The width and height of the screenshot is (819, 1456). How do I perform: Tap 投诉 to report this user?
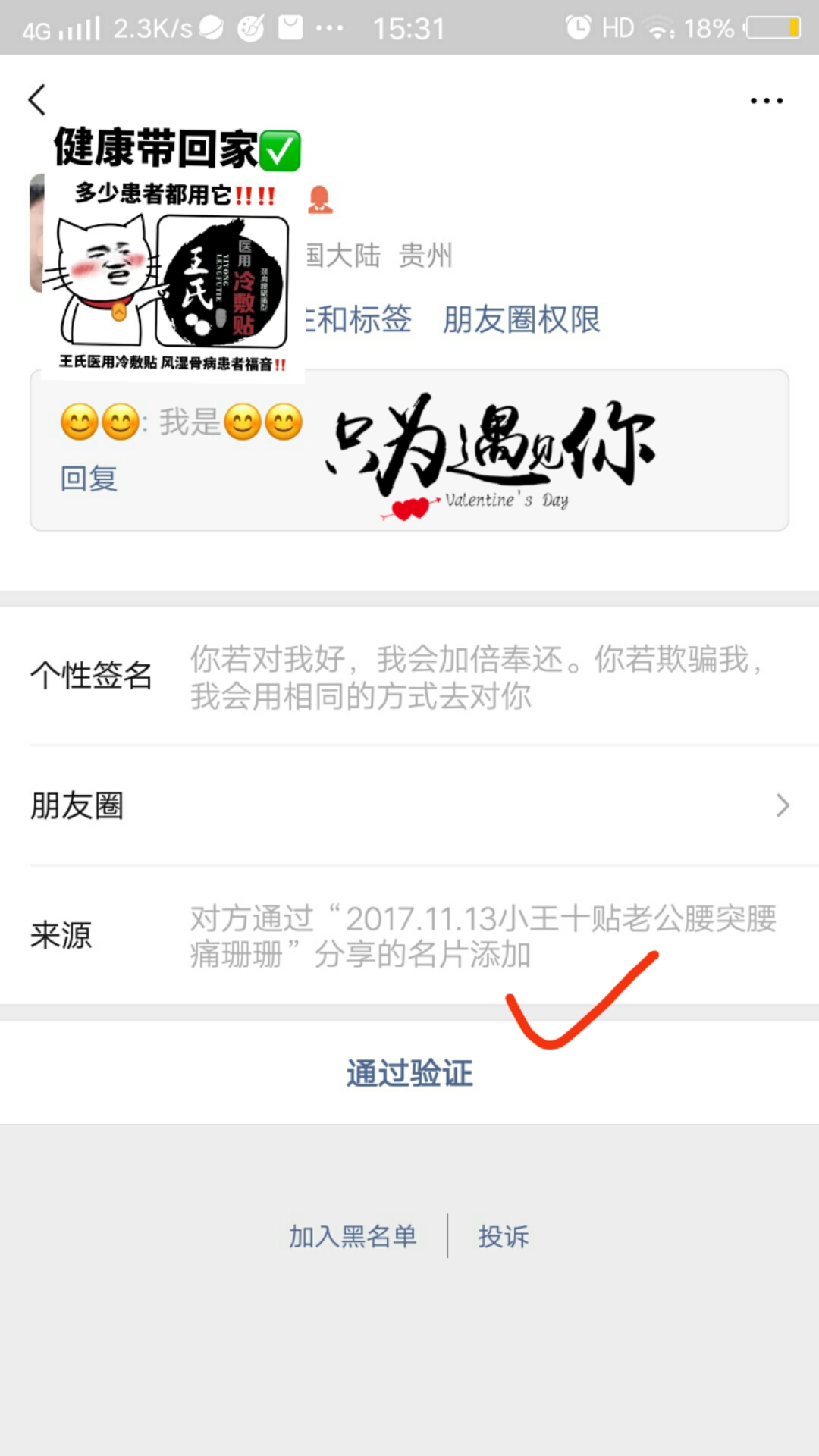pyautogui.click(x=503, y=1236)
